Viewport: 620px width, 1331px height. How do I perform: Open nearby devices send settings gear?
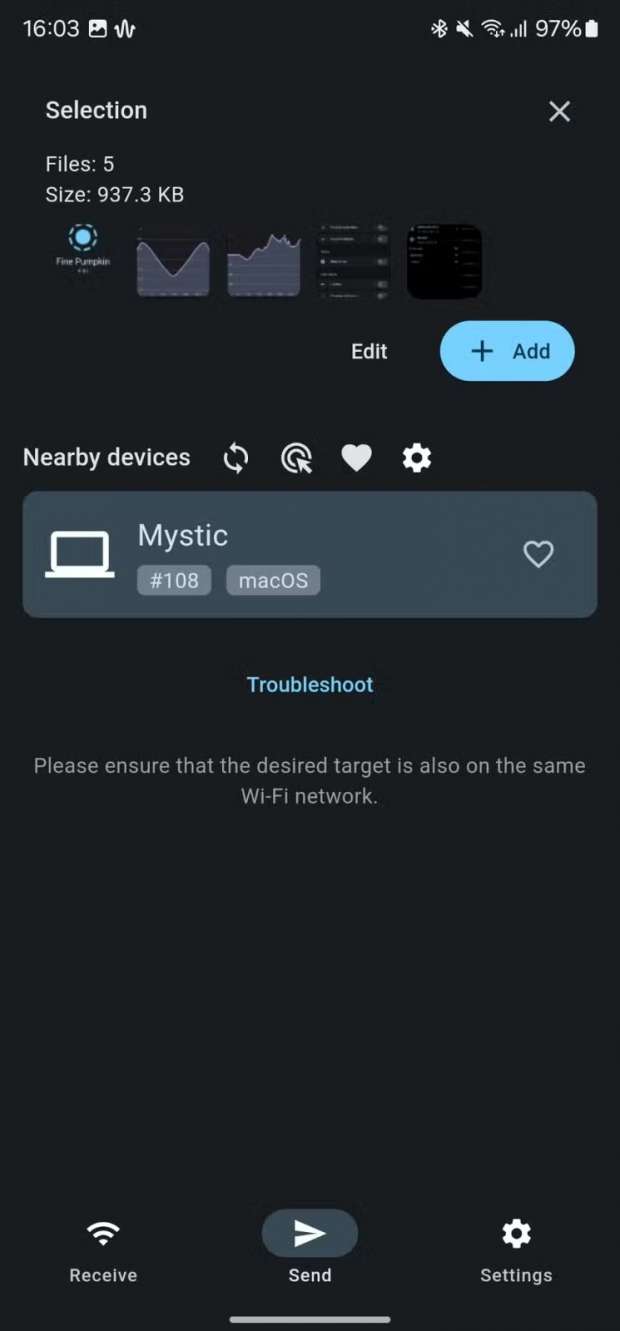pyautogui.click(x=416, y=458)
